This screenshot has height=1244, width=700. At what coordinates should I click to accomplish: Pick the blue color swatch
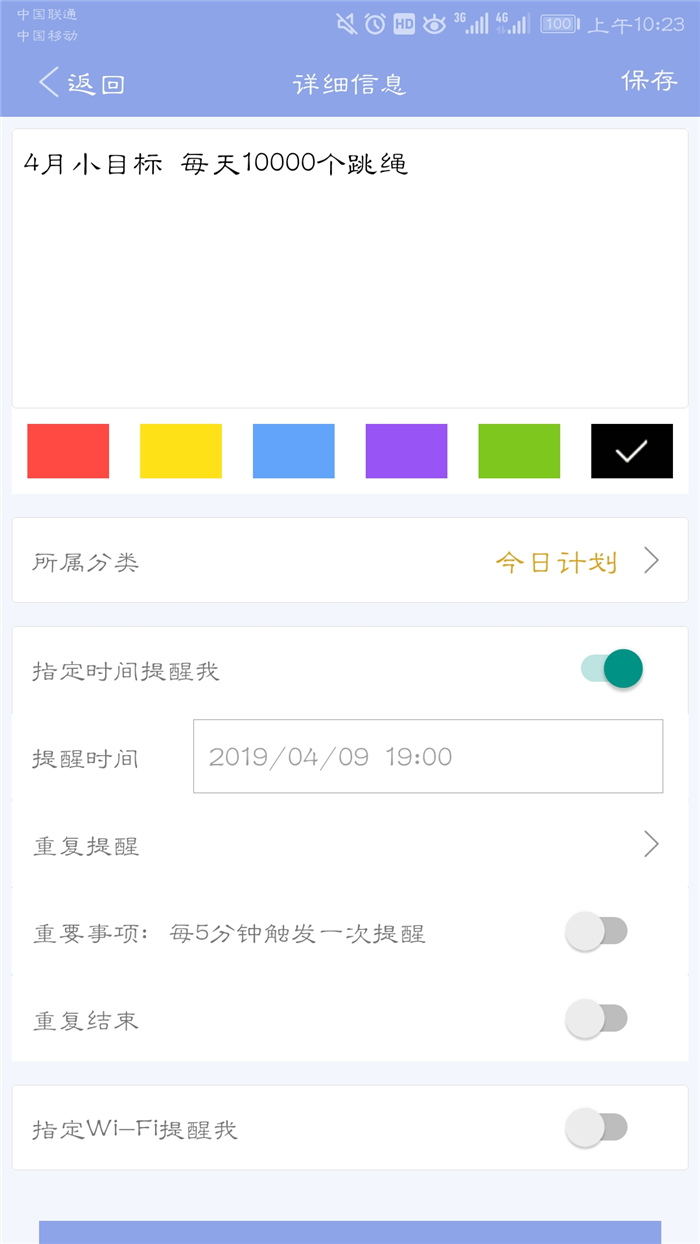click(294, 451)
